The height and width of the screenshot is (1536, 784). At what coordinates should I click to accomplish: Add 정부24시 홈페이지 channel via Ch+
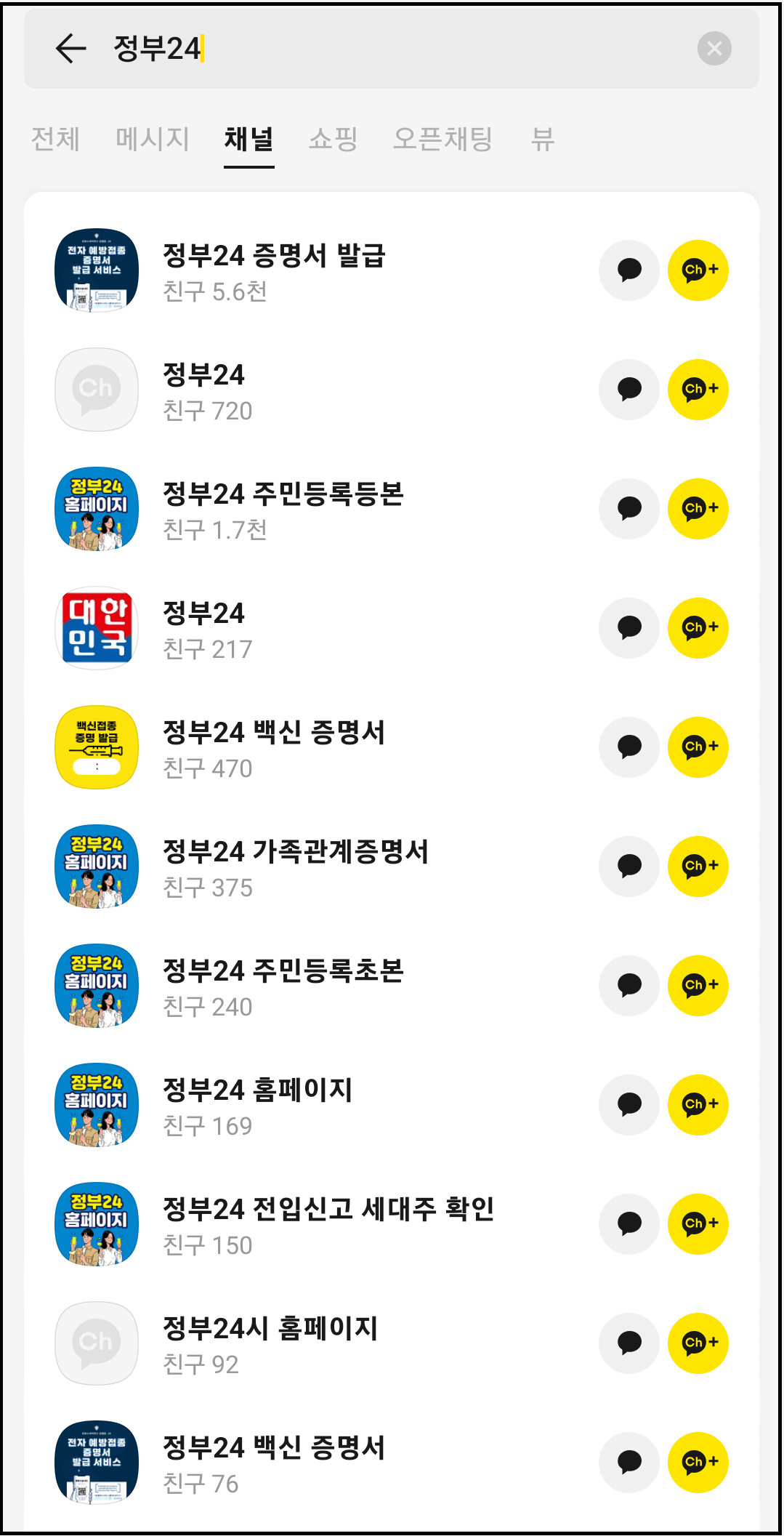click(698, 1343)
